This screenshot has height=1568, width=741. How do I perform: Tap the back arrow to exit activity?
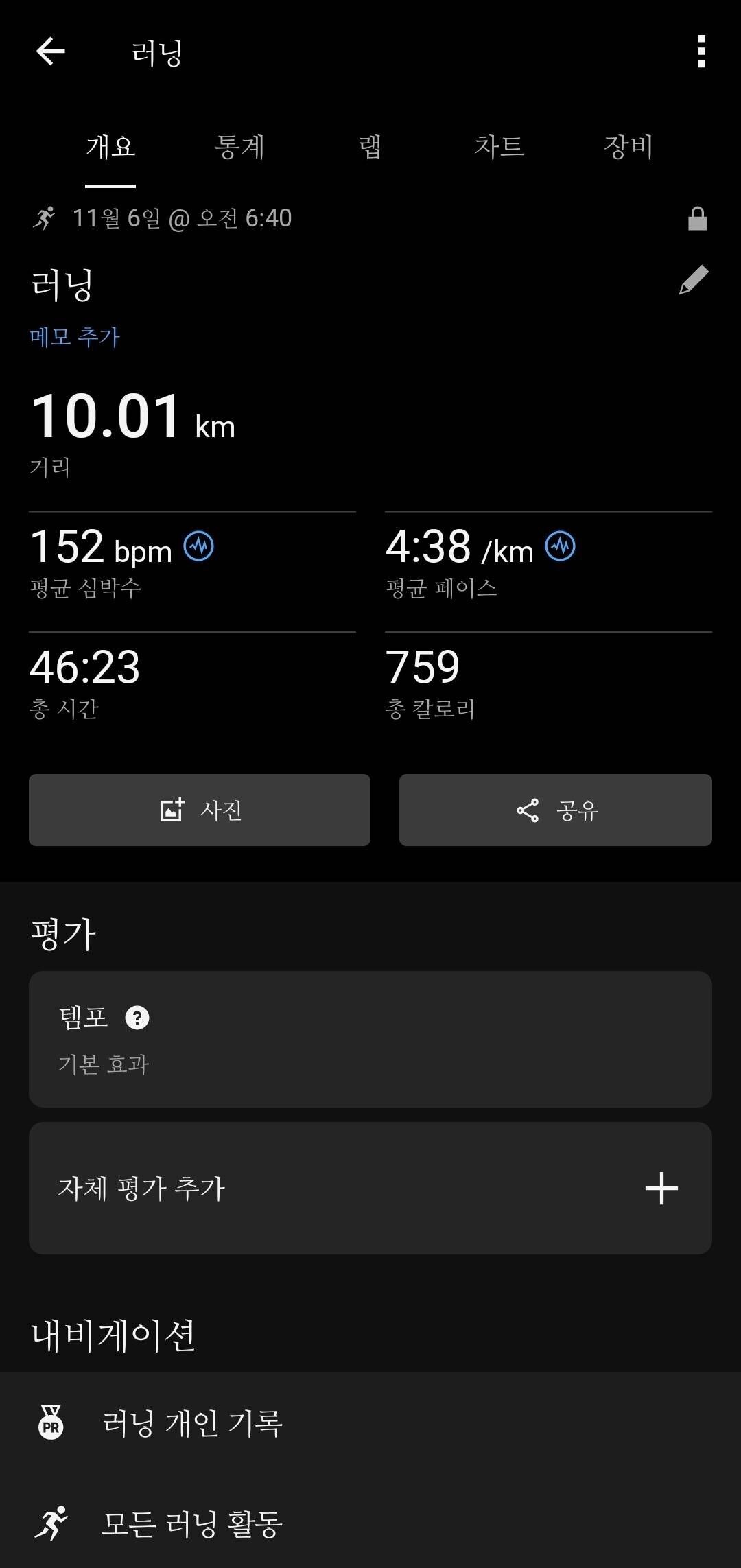49,52
